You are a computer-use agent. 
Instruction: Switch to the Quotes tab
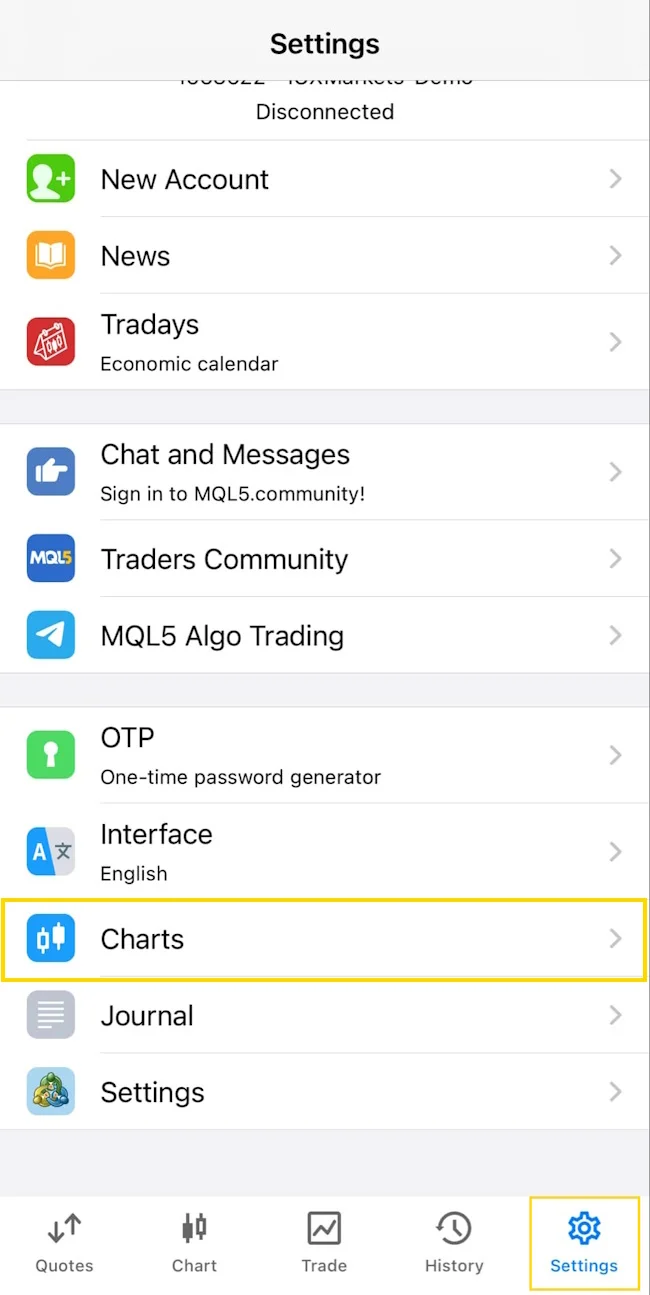[x=65, y=1243]
